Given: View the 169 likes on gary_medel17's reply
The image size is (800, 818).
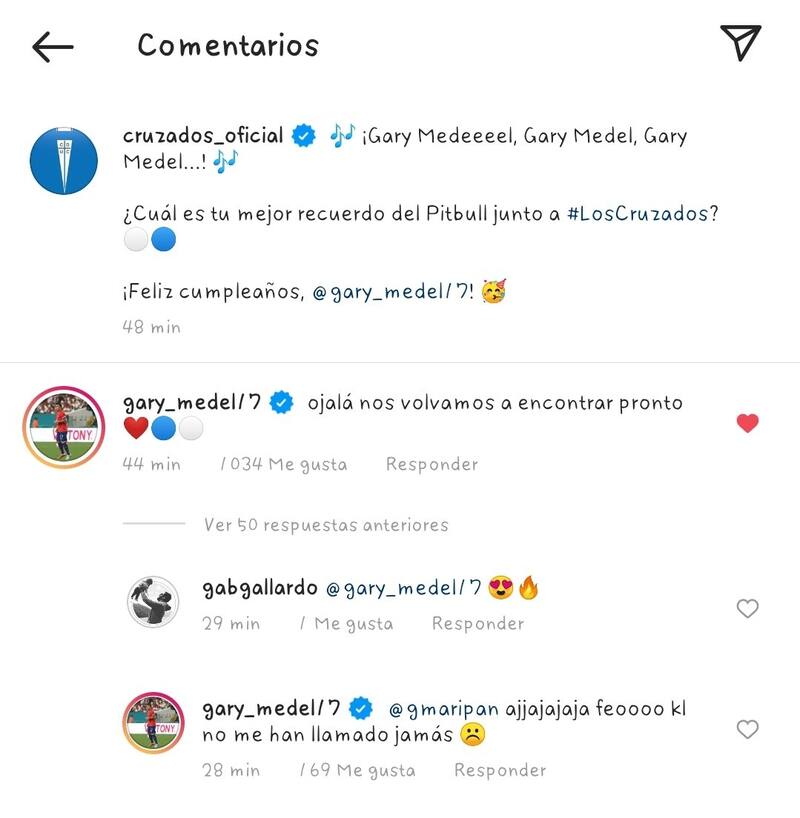Looking at the screenshot, I should coord(358,770).
